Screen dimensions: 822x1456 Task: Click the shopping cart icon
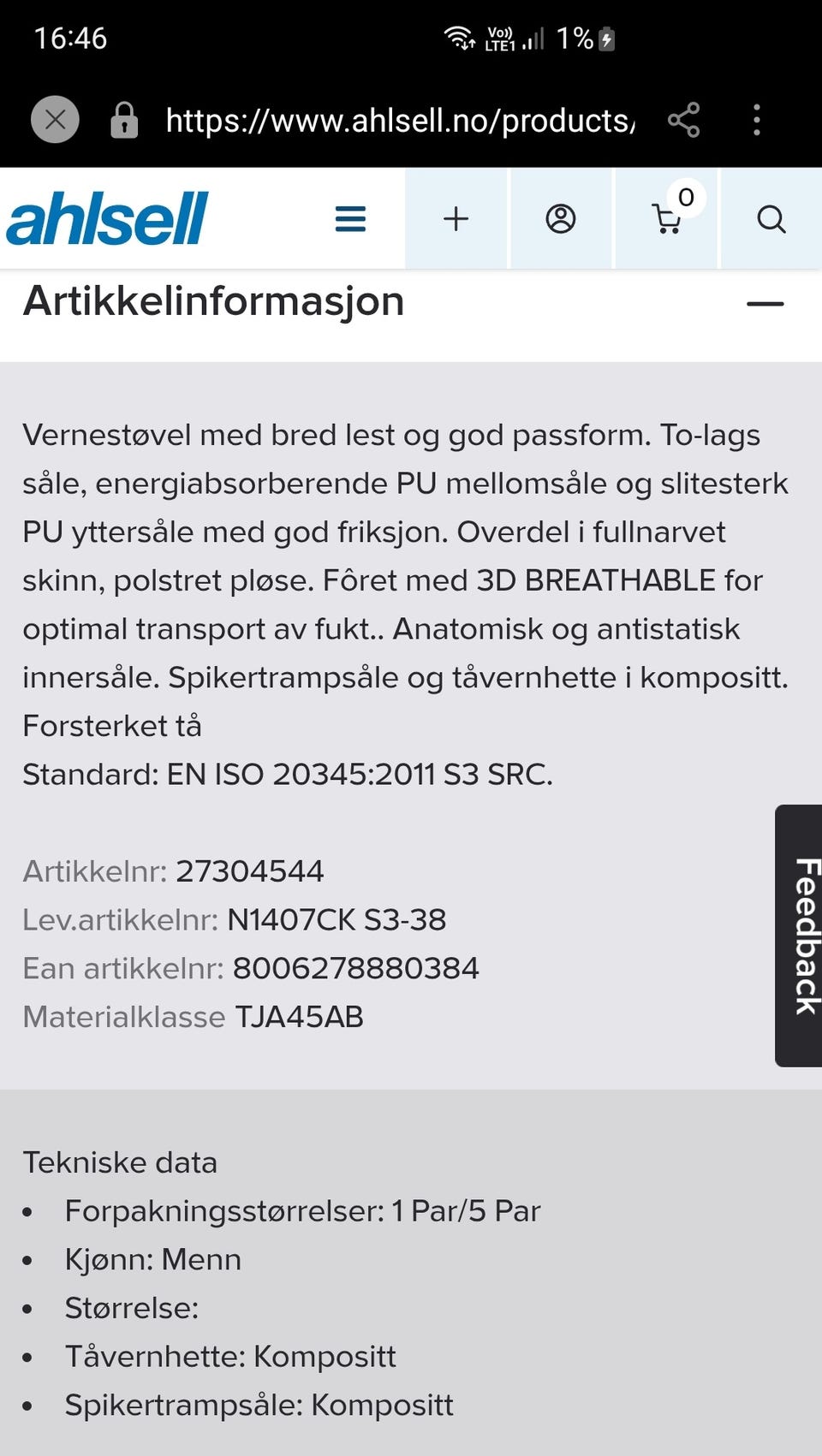tap(666, 221)
